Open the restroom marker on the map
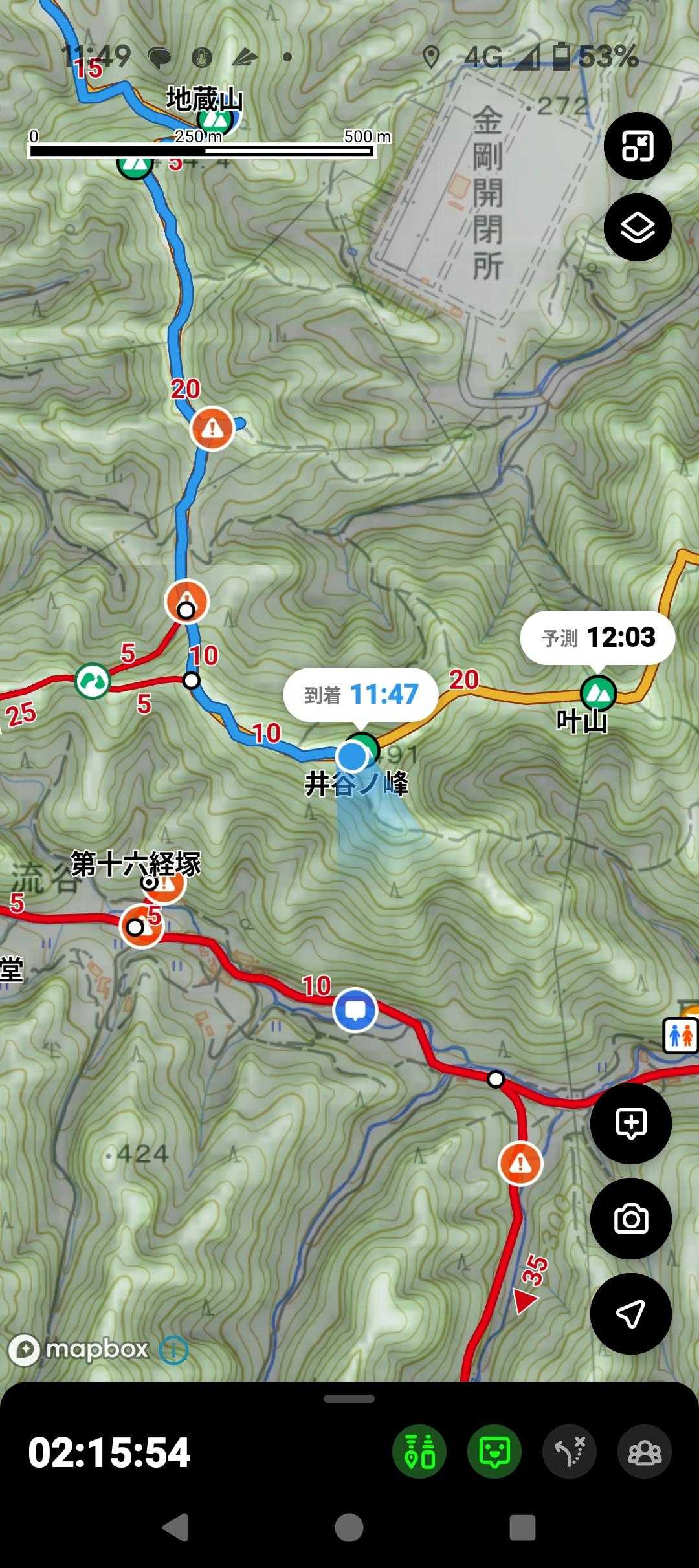Image resolution: width=699 pixels, height=1568 pixels. [680, 1036]
